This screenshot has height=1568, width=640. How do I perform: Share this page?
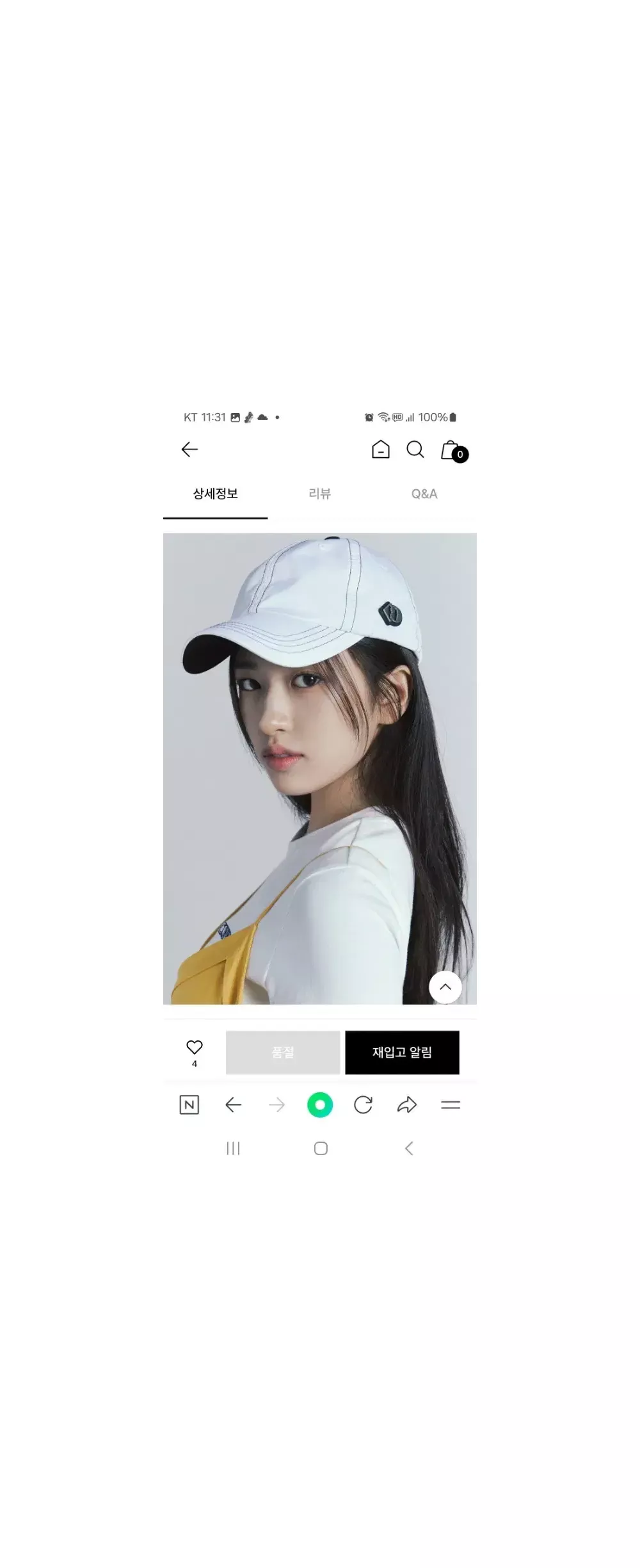click(x=407, y=1104)
